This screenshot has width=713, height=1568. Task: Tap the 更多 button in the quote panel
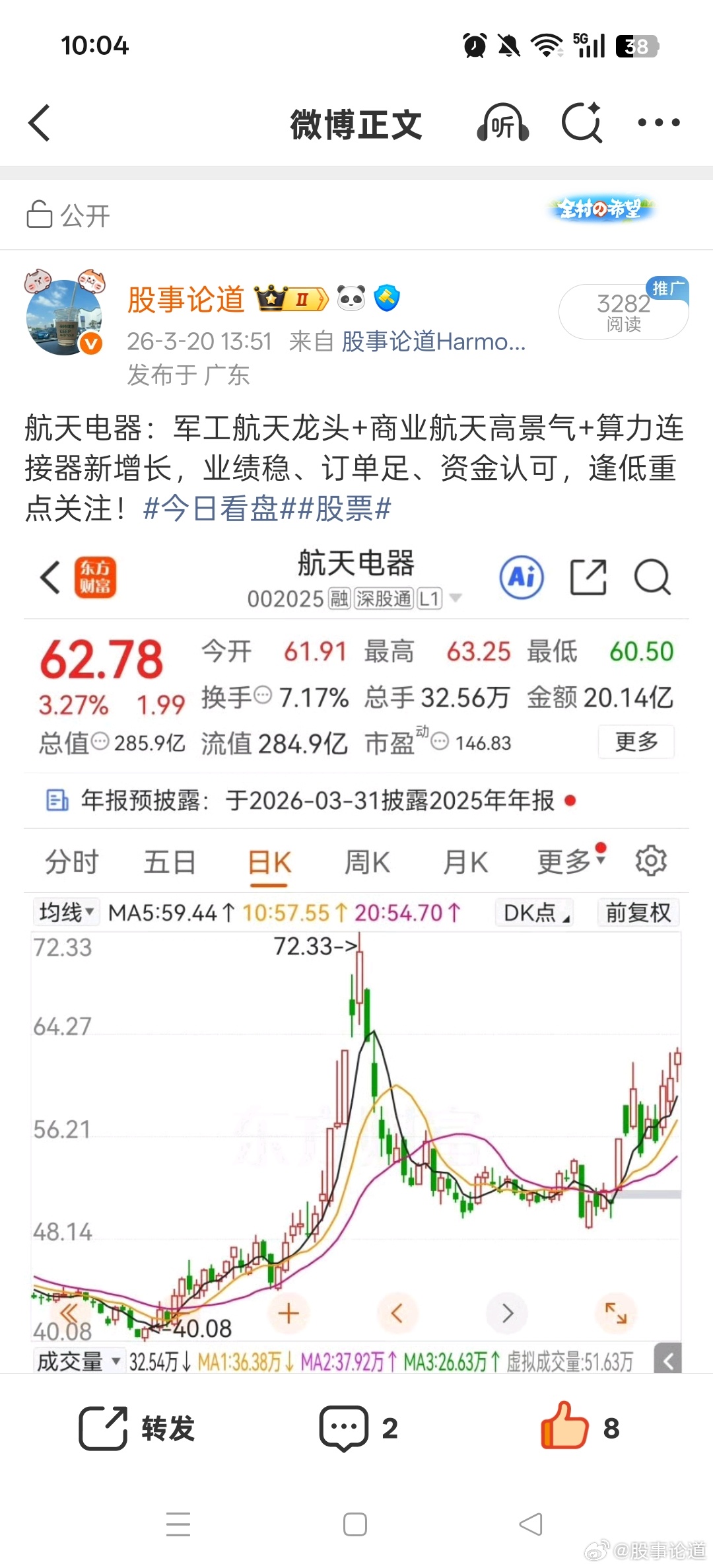point(636,742)
